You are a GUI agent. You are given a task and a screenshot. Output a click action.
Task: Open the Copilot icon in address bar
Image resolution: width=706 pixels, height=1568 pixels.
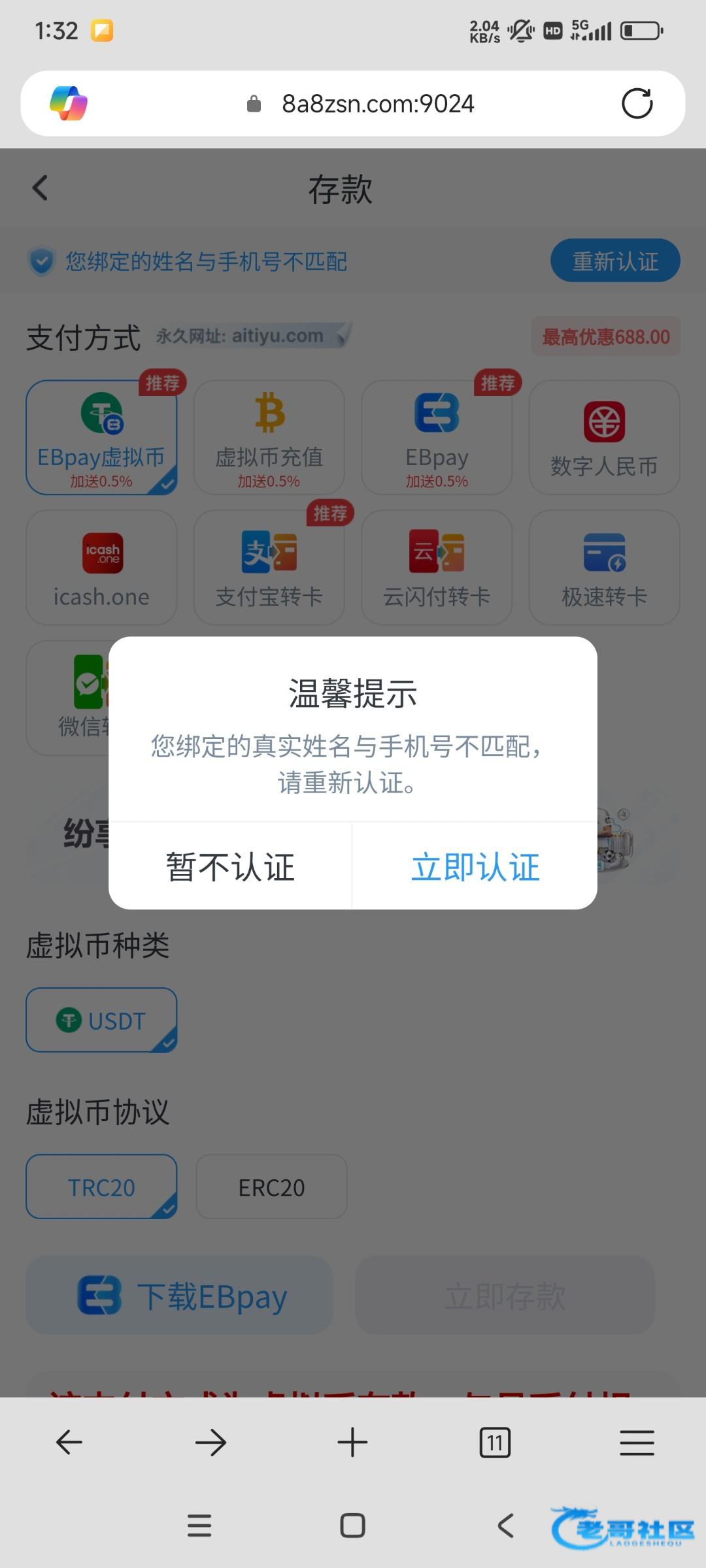pyautogui.click(x=69, y=103)
